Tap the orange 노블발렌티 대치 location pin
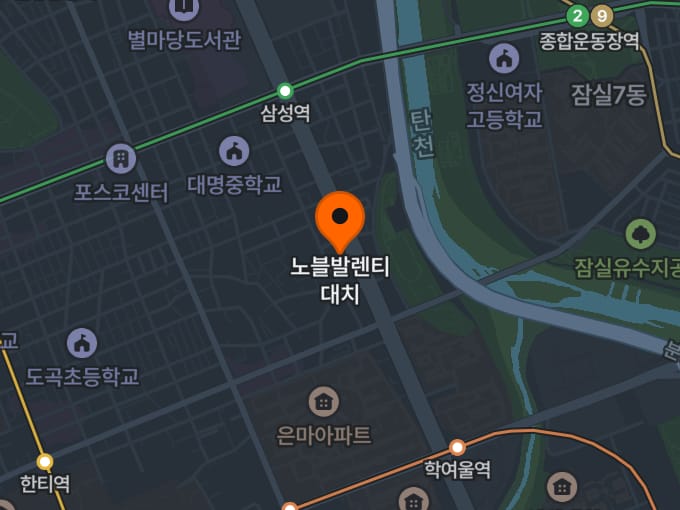This screenshot has height=510, width=680. point(340,222)
